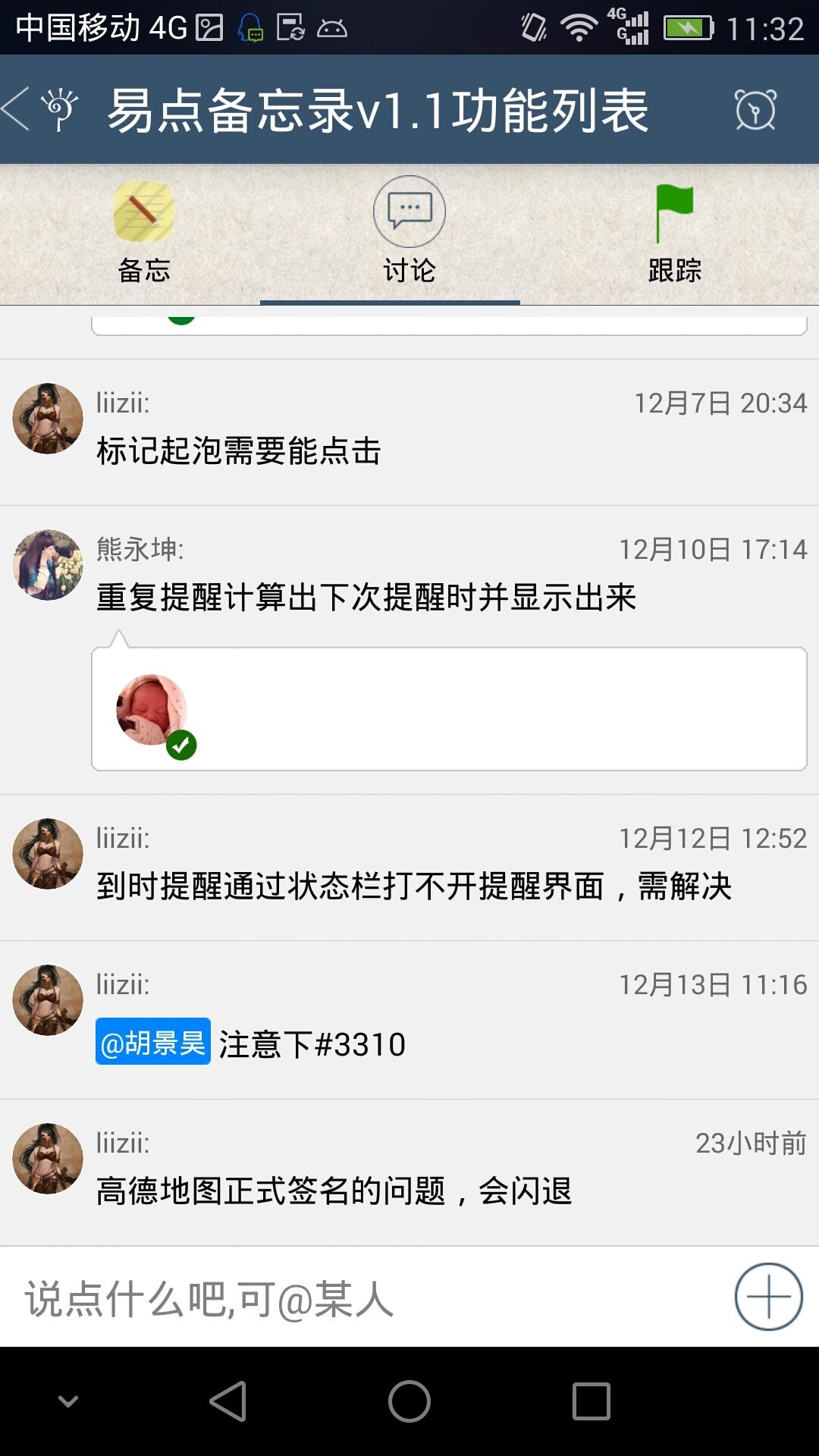
Task: Tap the system home button
Action: tap(409, 1401)
